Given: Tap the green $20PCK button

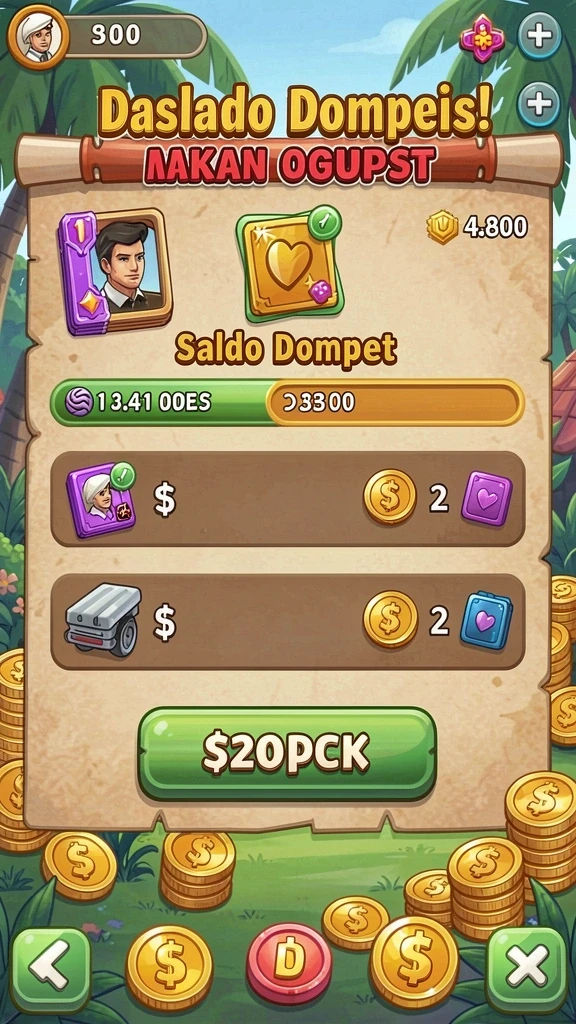Looking at the screenshot, I should click(x=287, y=753).
